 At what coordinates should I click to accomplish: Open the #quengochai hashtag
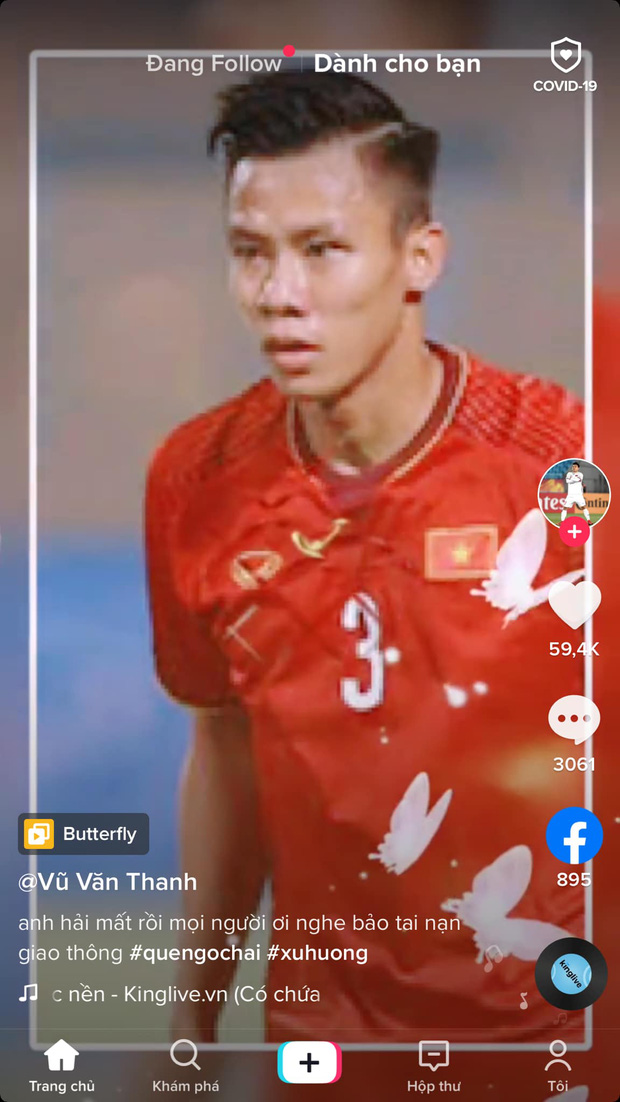pyautogui.click(x=194, y=953)
